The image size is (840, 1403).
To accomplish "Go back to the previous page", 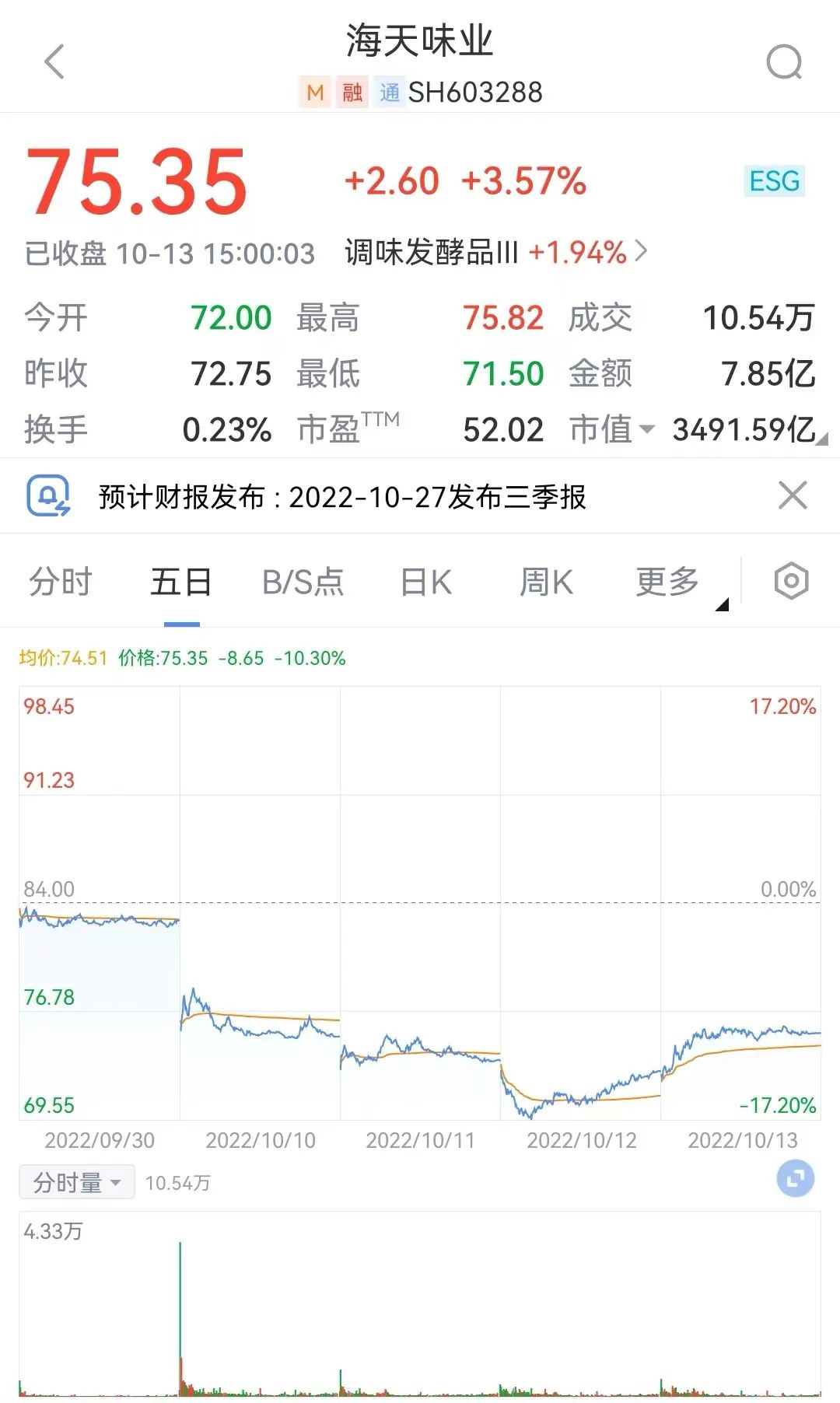I will pos(54,62).
